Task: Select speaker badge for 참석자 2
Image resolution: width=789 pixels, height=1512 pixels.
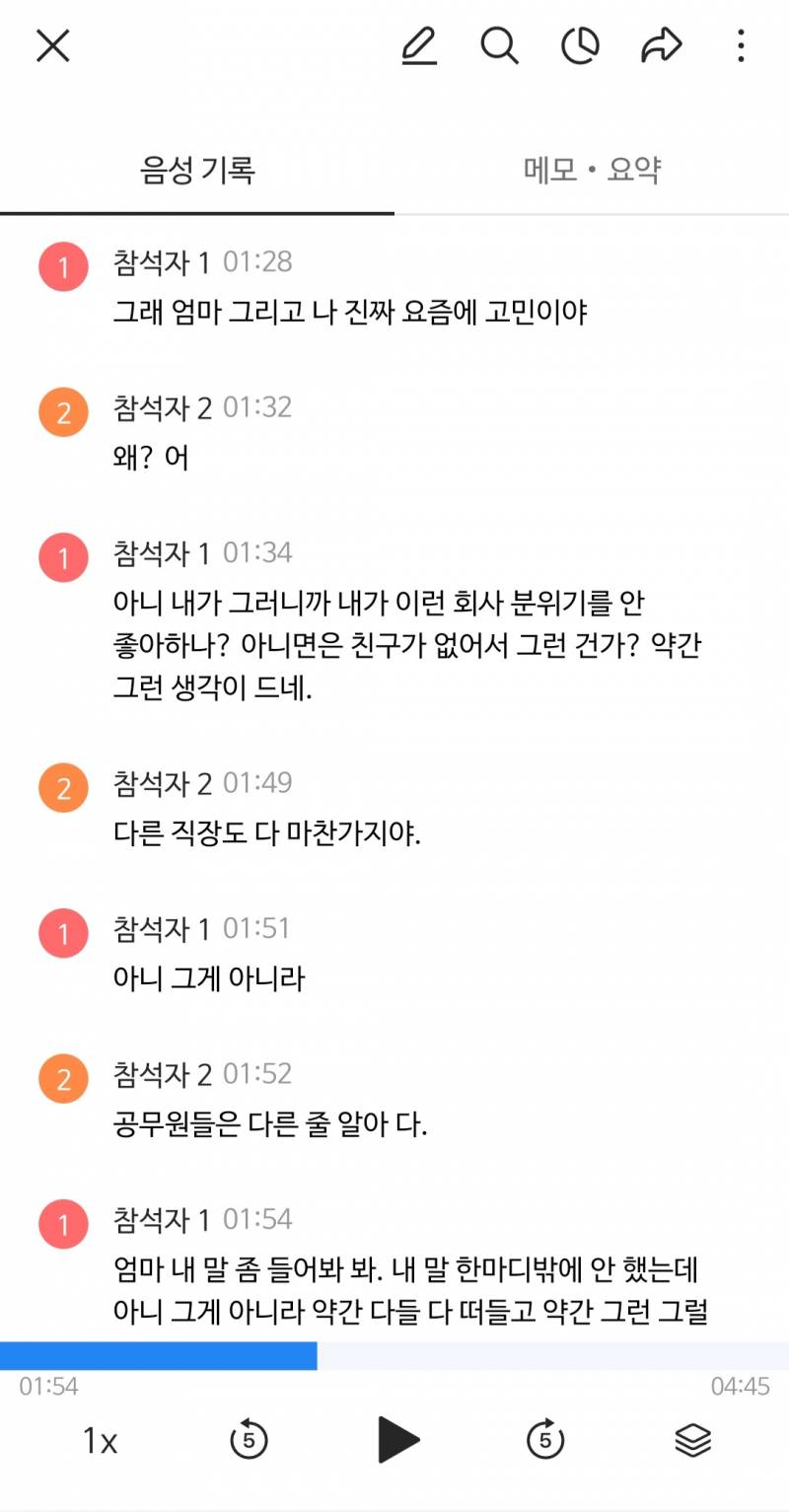Action: click(x=62, y=412)
